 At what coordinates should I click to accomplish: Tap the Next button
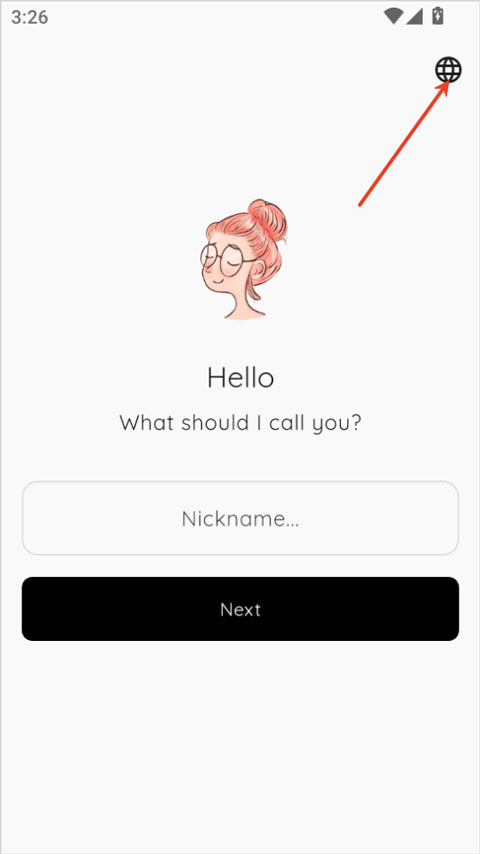[x=240, y=609]
